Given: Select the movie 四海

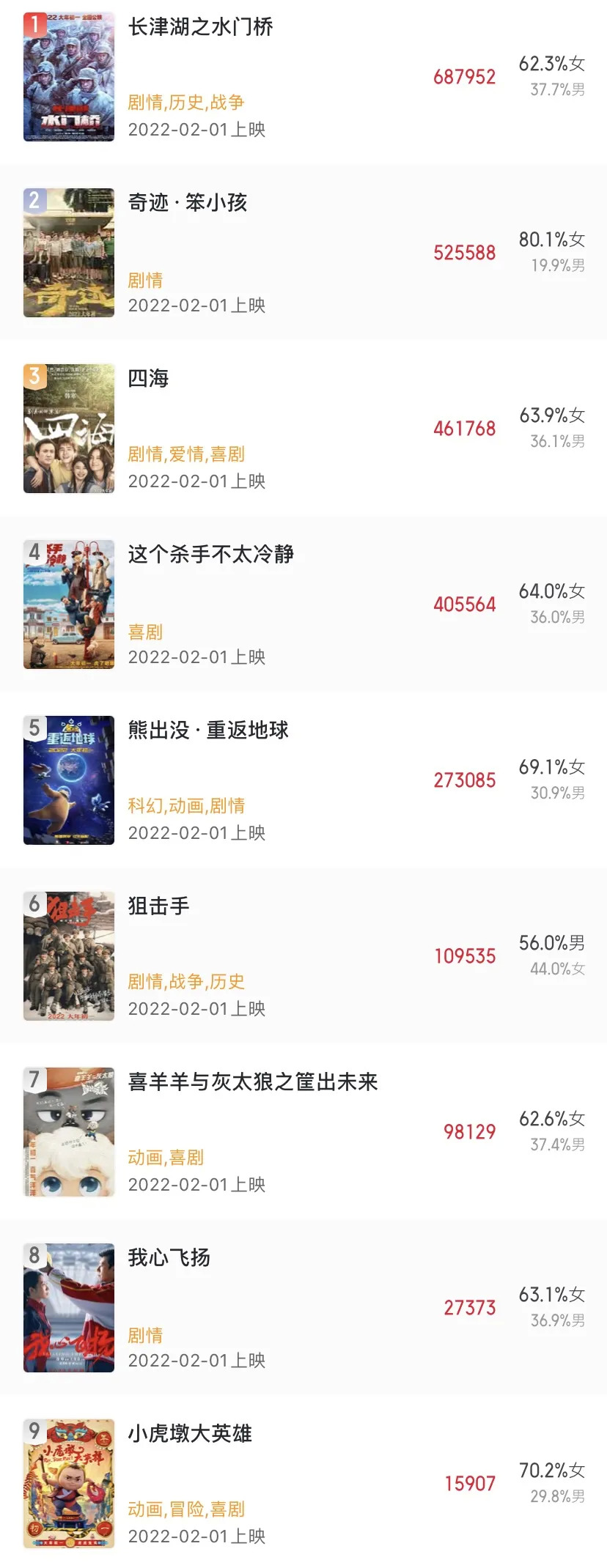Looking at the screenshot, I should [149, 380].
